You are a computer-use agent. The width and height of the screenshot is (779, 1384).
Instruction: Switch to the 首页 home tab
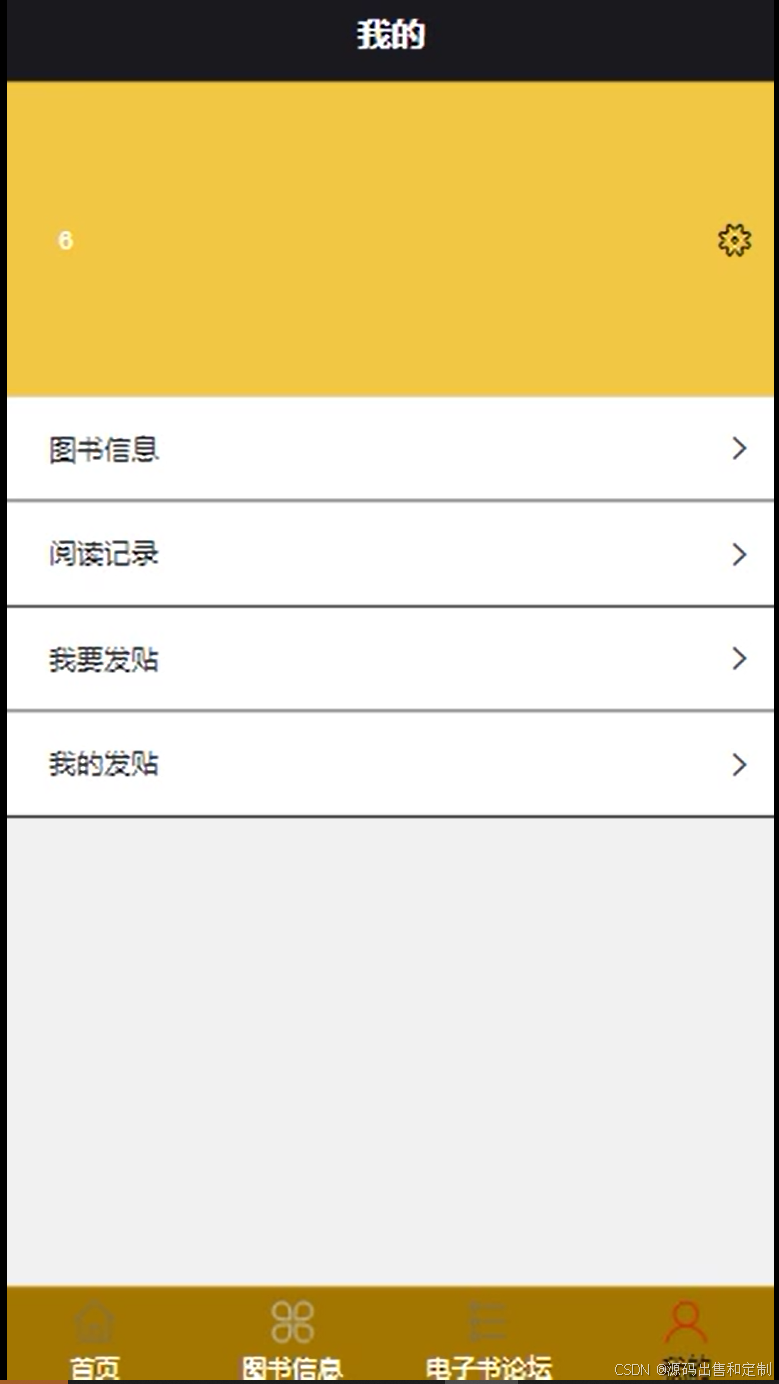tap(95, 1338)
